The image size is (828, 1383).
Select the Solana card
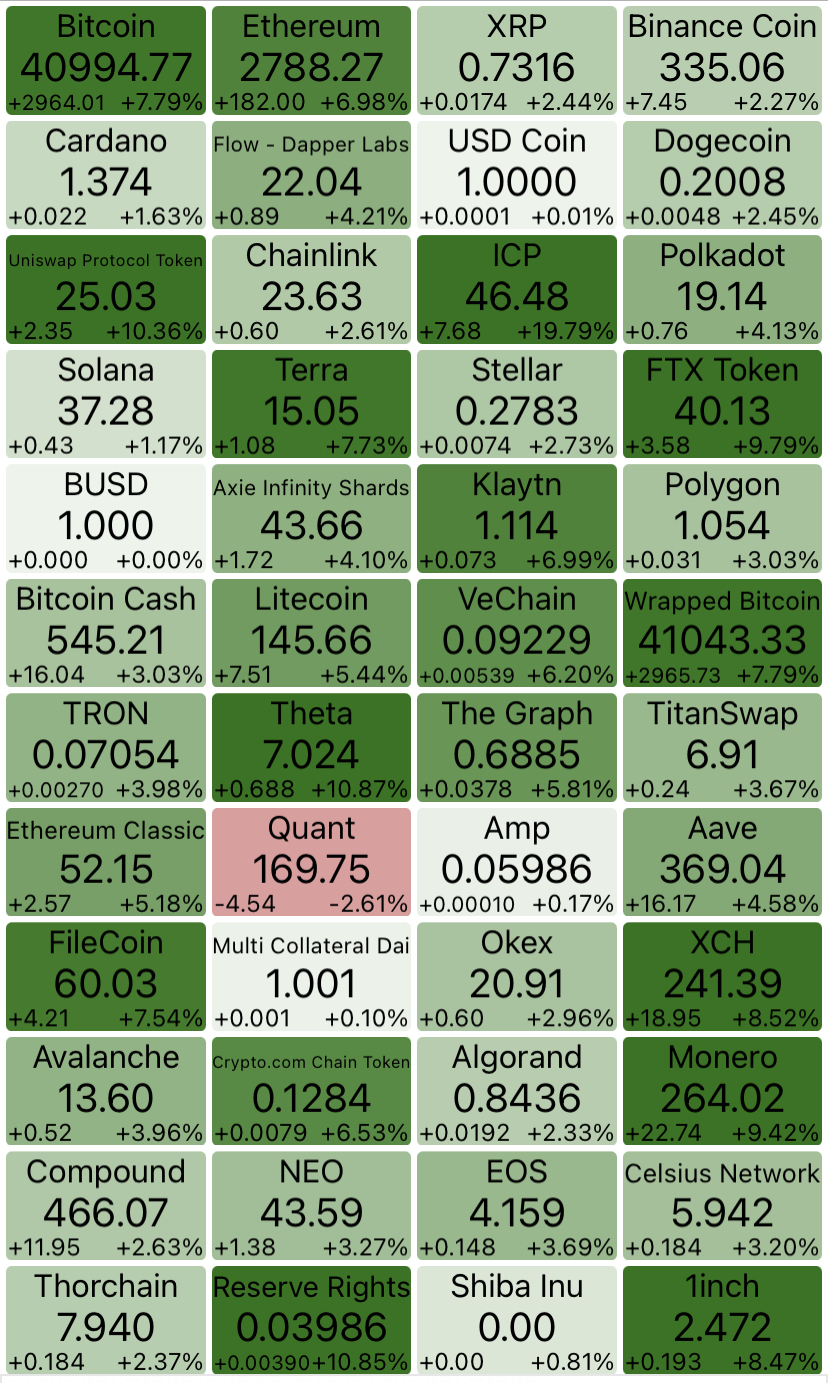pos(106,404)
